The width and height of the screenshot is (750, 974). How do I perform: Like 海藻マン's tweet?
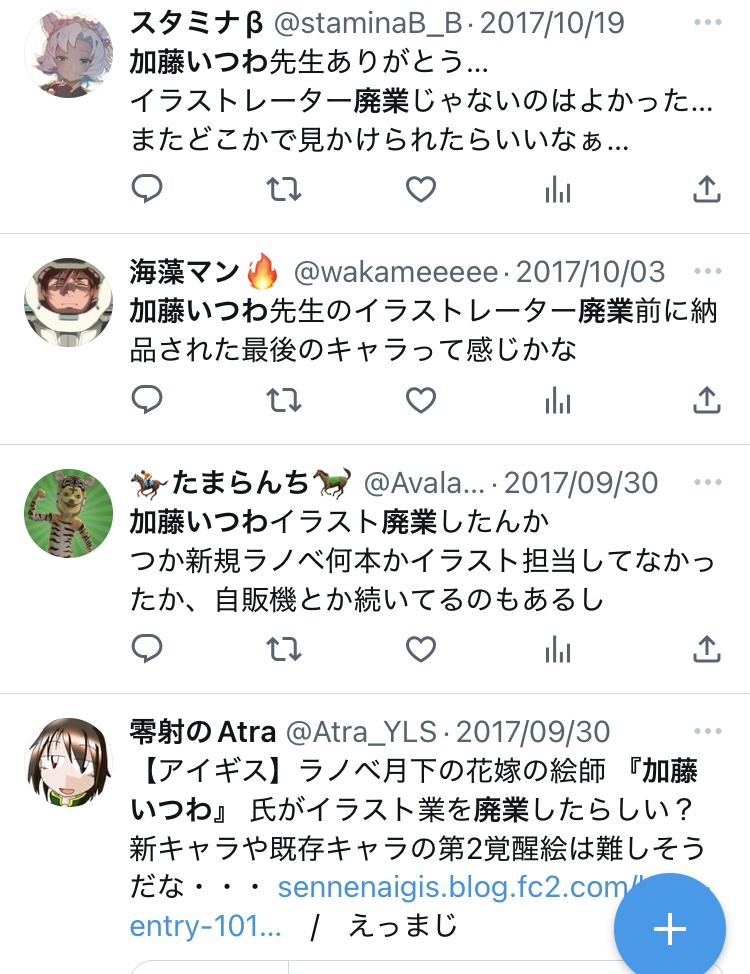coord(421,400)
